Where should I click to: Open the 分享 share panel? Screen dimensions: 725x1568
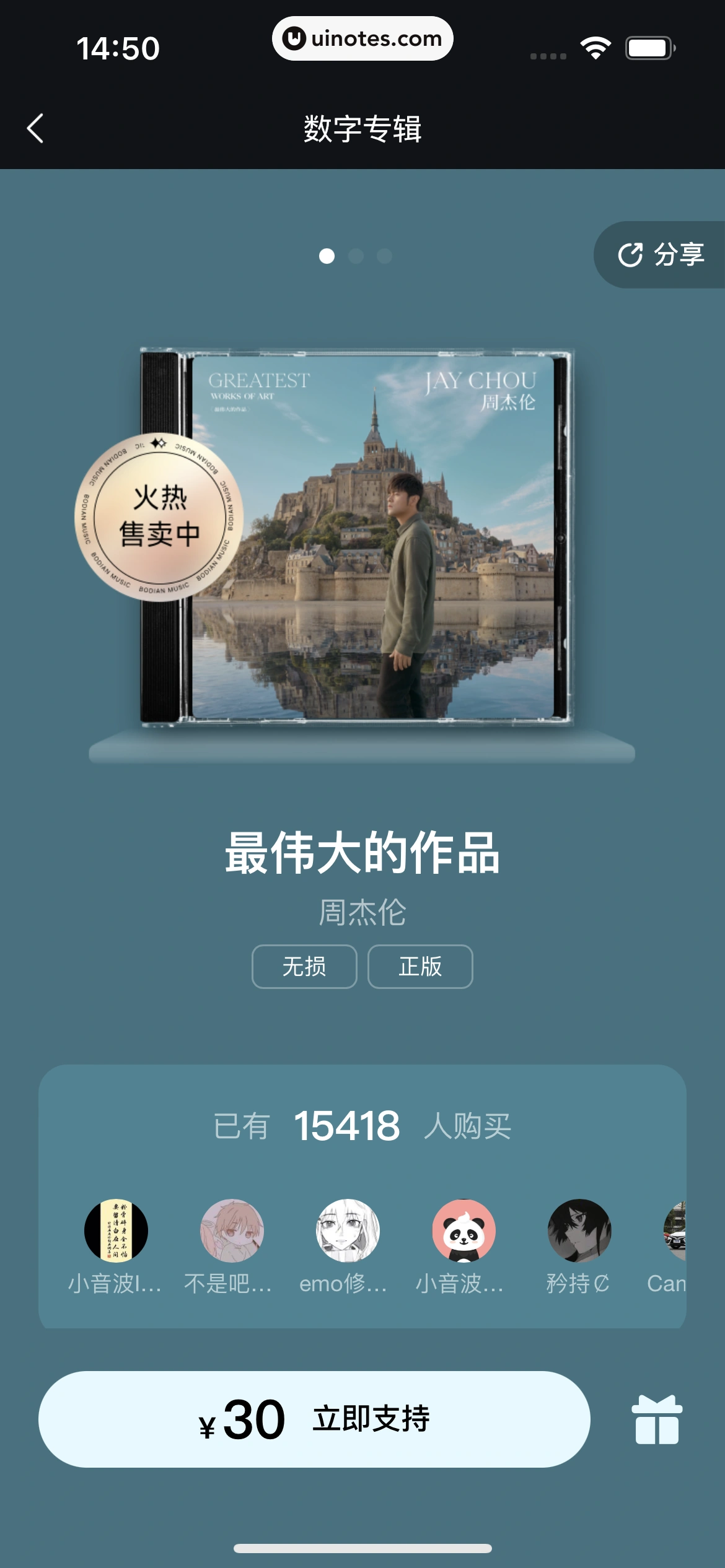pos(659,256)
